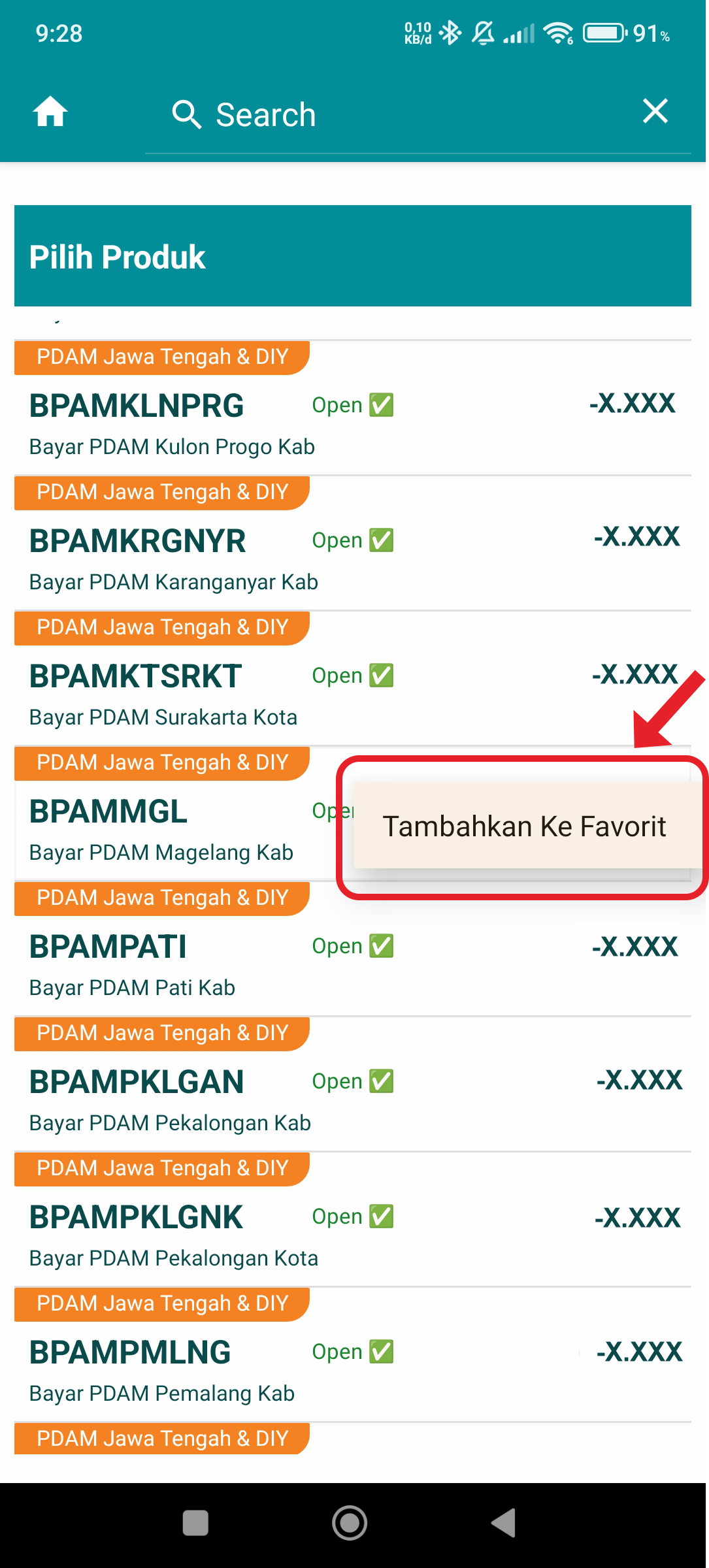Select BPAMKTSRKT Surakarta Kota
The width and height of the screenshot is (709, 1568).
[x=353, y=678]
